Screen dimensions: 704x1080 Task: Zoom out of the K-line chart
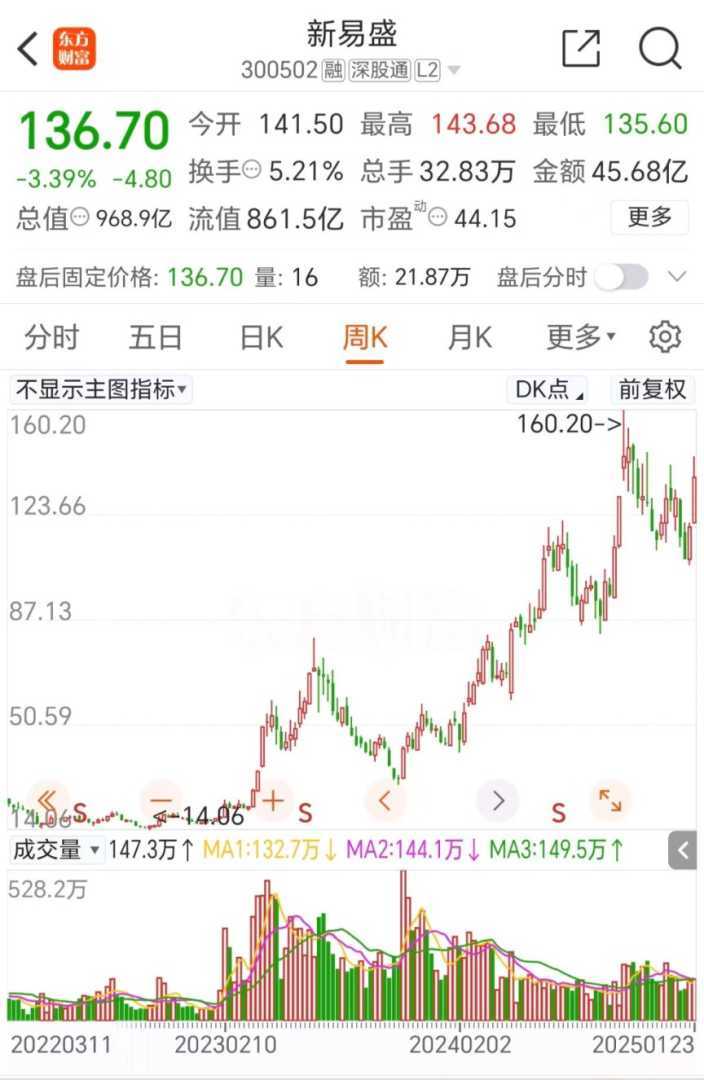coord(160,800)
